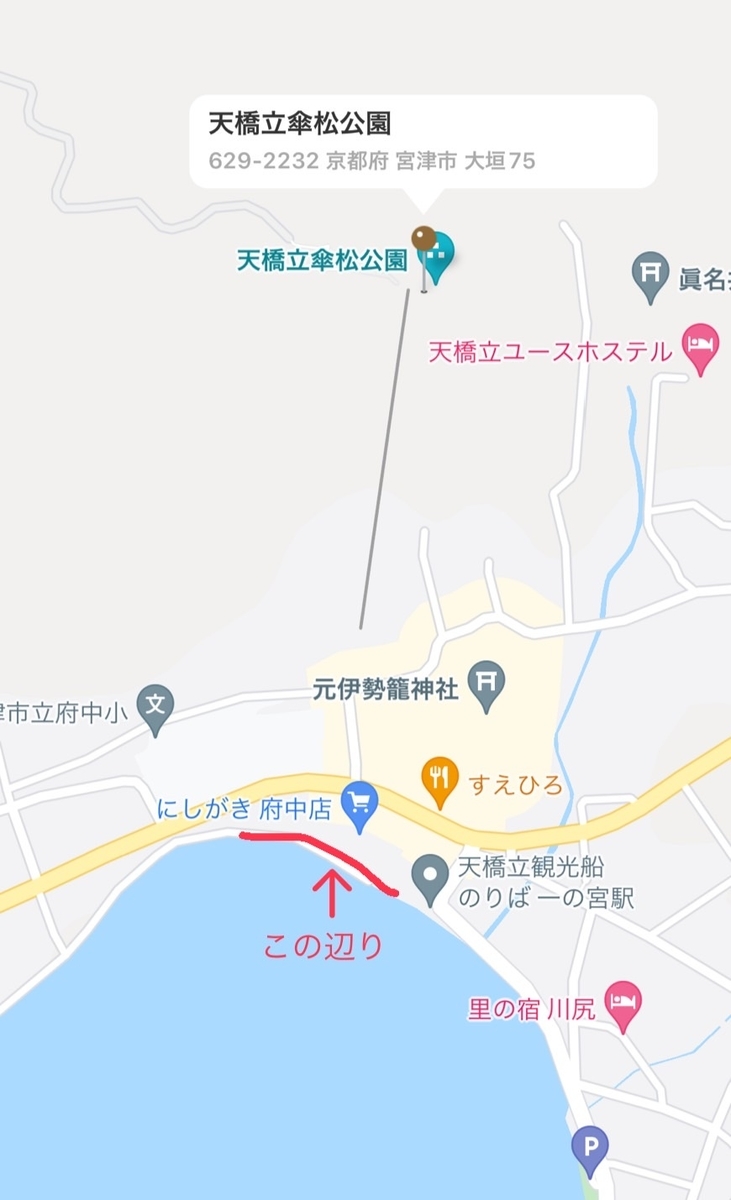Screen dimensions: 731x1200
Task: Tap the にしがき 府中店 shopping marker
Action: 360,807
